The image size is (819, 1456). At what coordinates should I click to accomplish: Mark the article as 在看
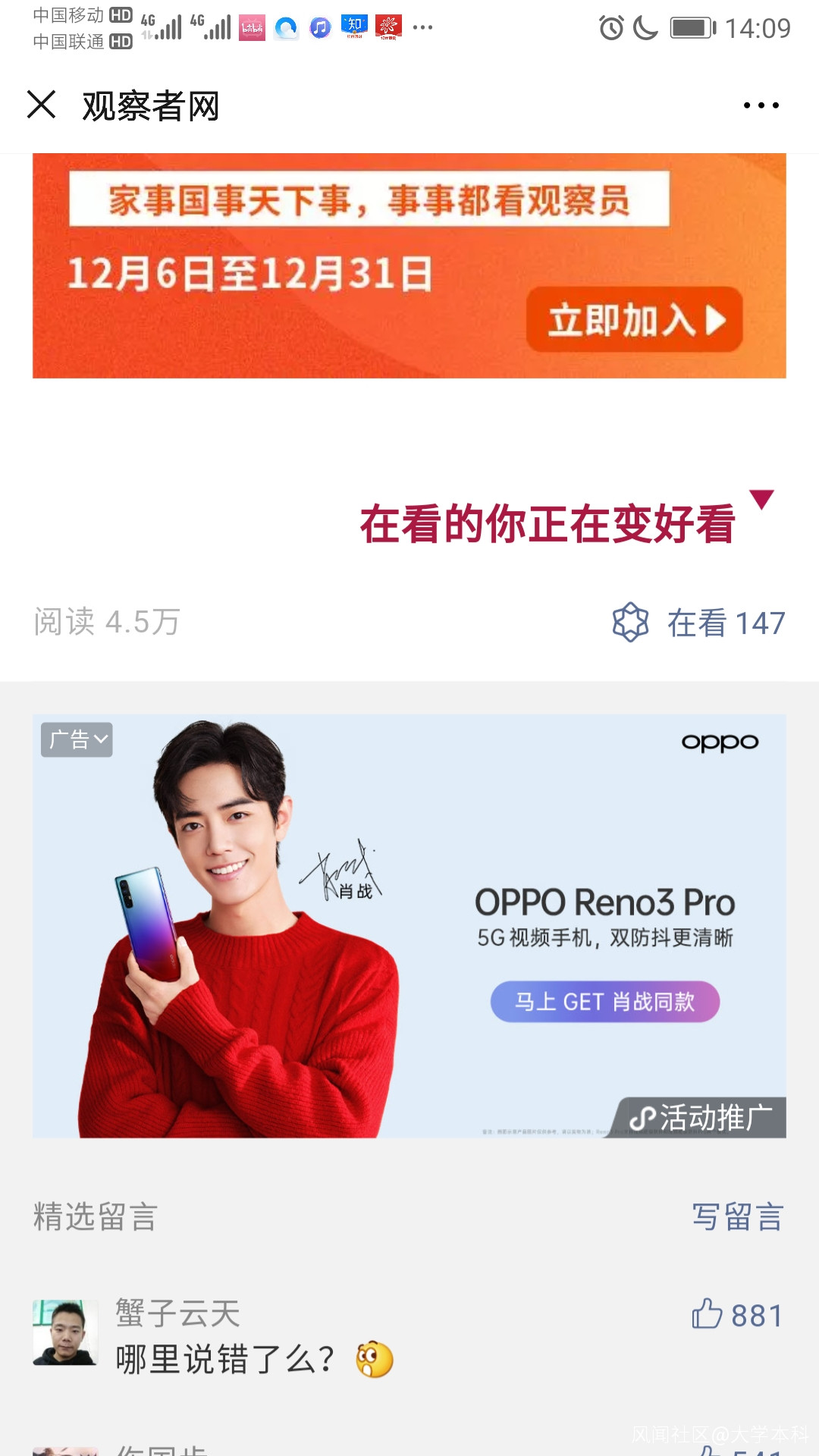[698, 623]
